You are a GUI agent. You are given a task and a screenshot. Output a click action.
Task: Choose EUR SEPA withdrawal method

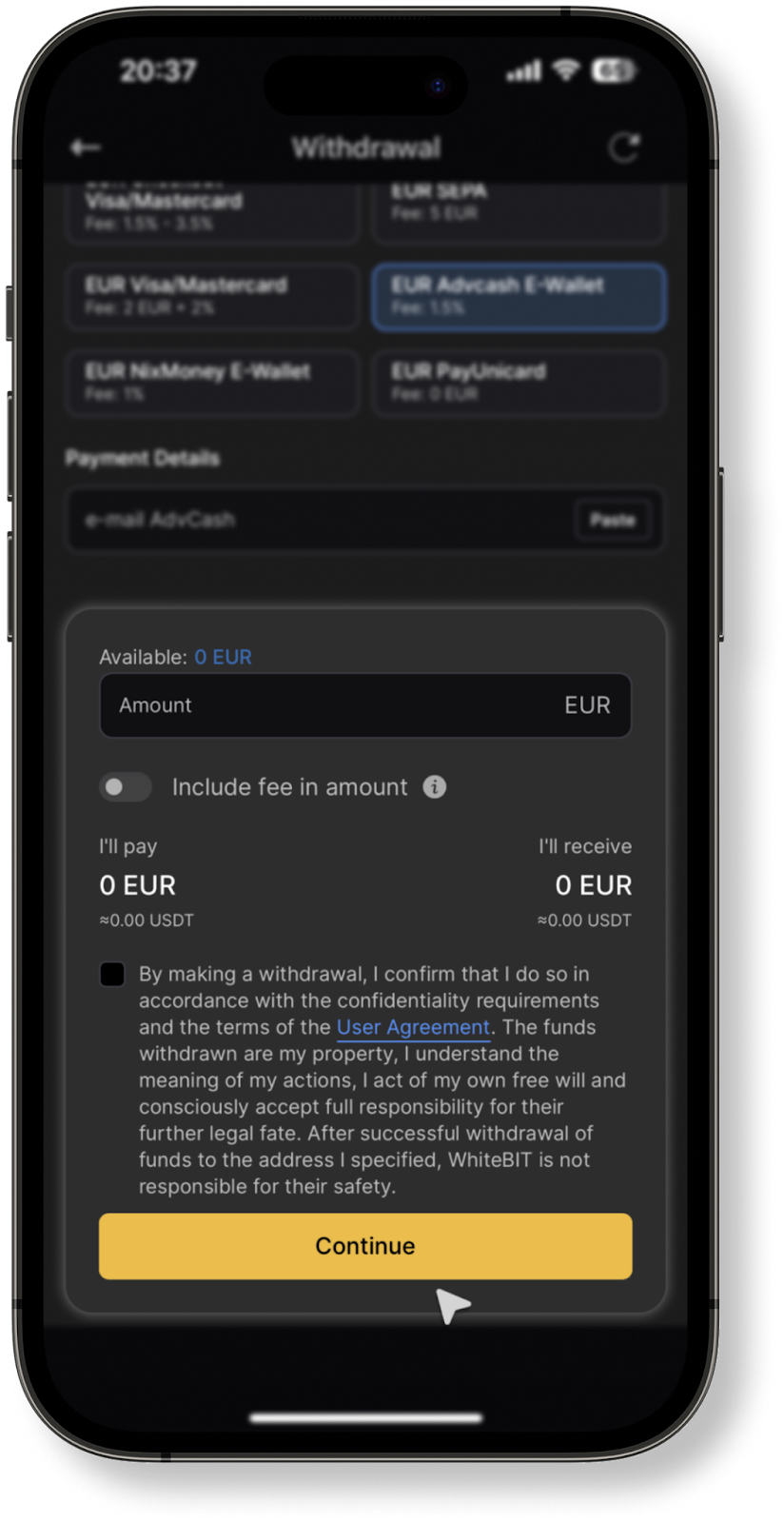[519, 211]
